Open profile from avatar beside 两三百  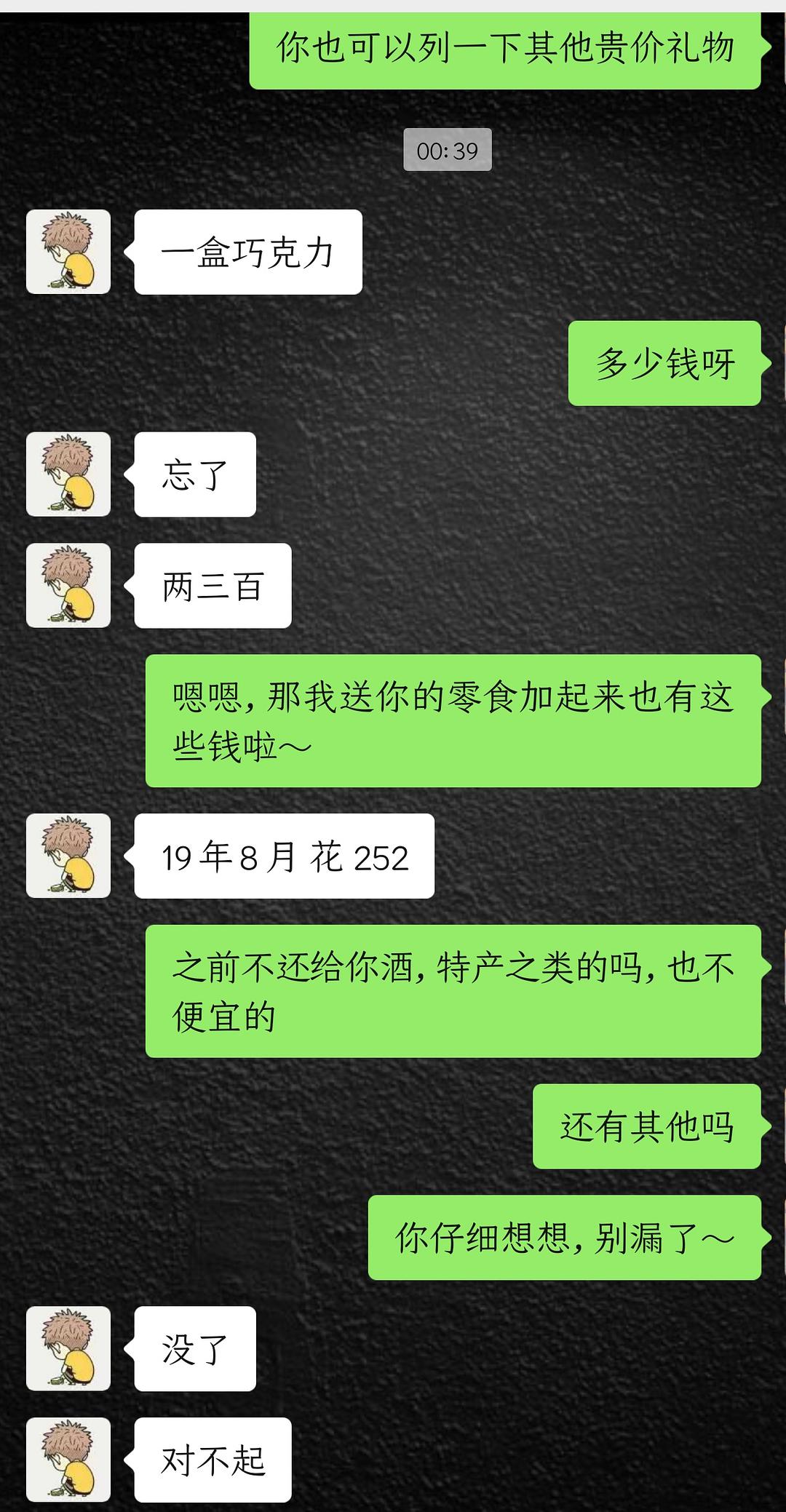[68, 585]
